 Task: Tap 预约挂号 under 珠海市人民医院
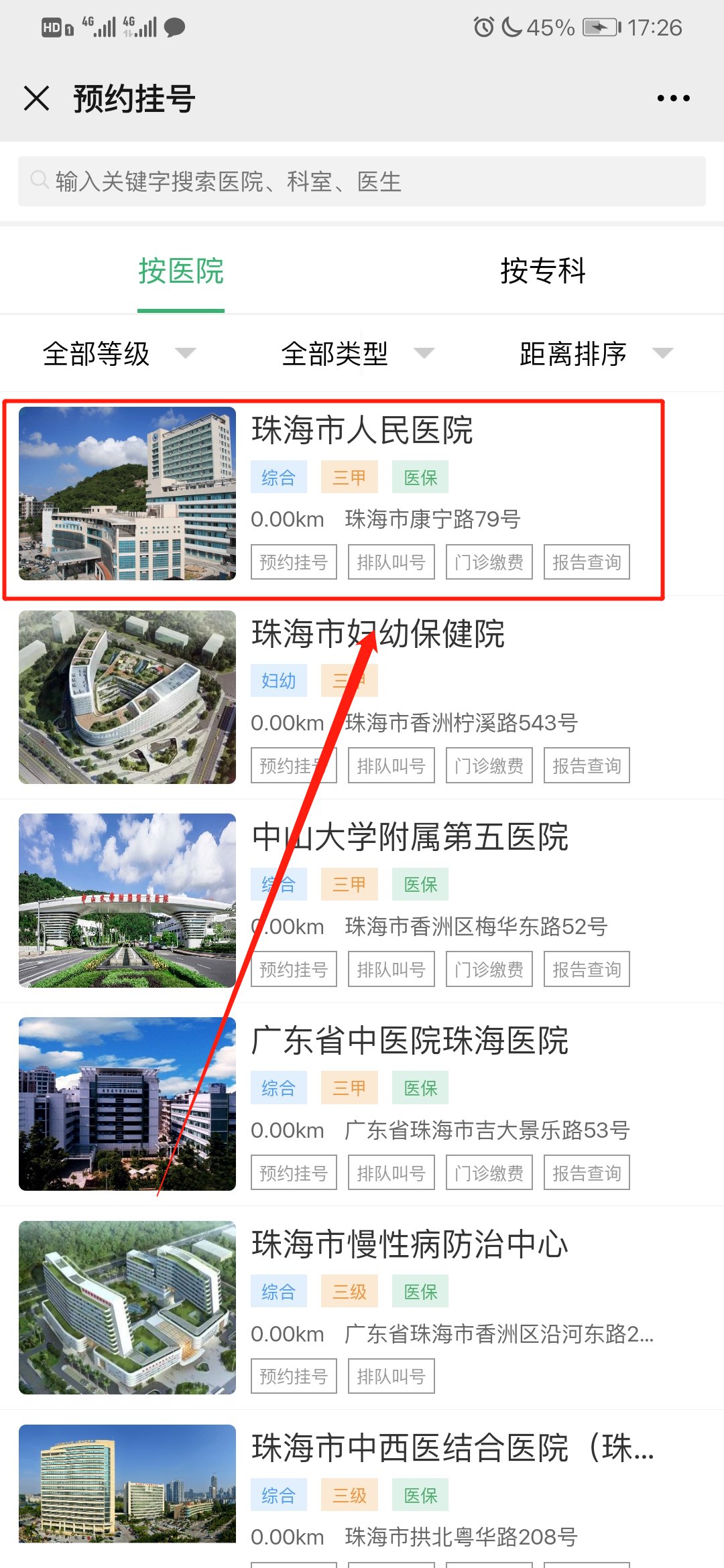tap(294, 562)
